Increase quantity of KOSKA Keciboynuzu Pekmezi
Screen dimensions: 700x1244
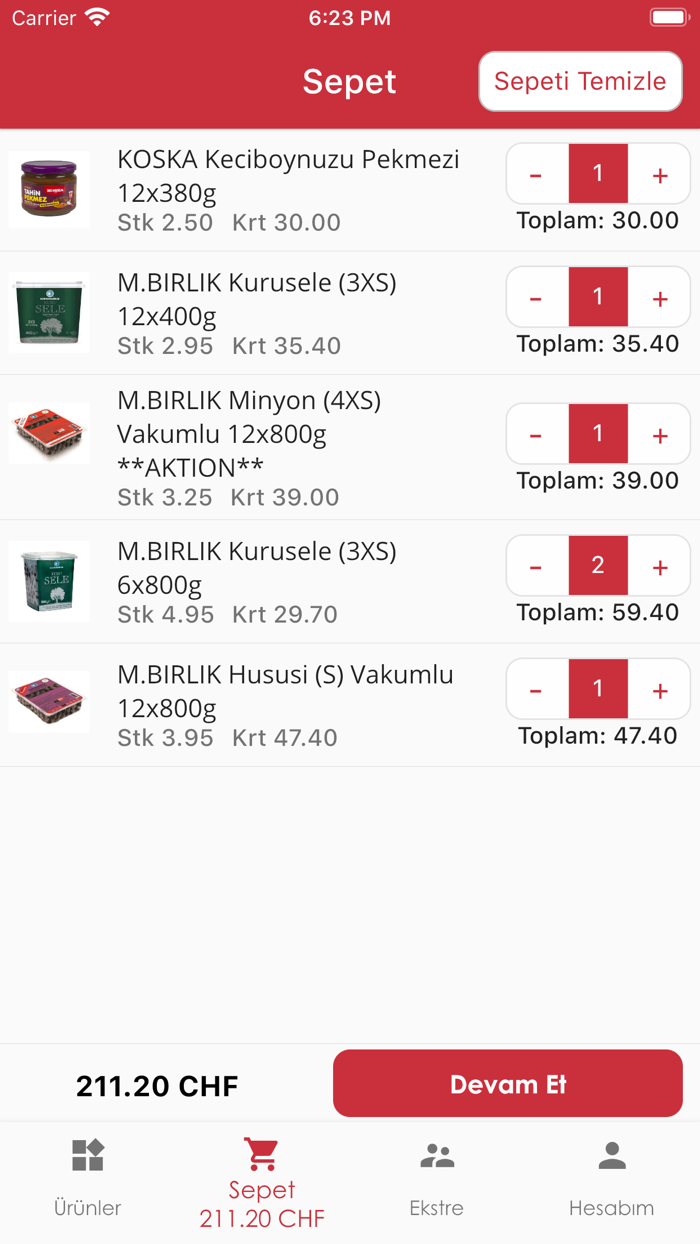pos(660,175)
